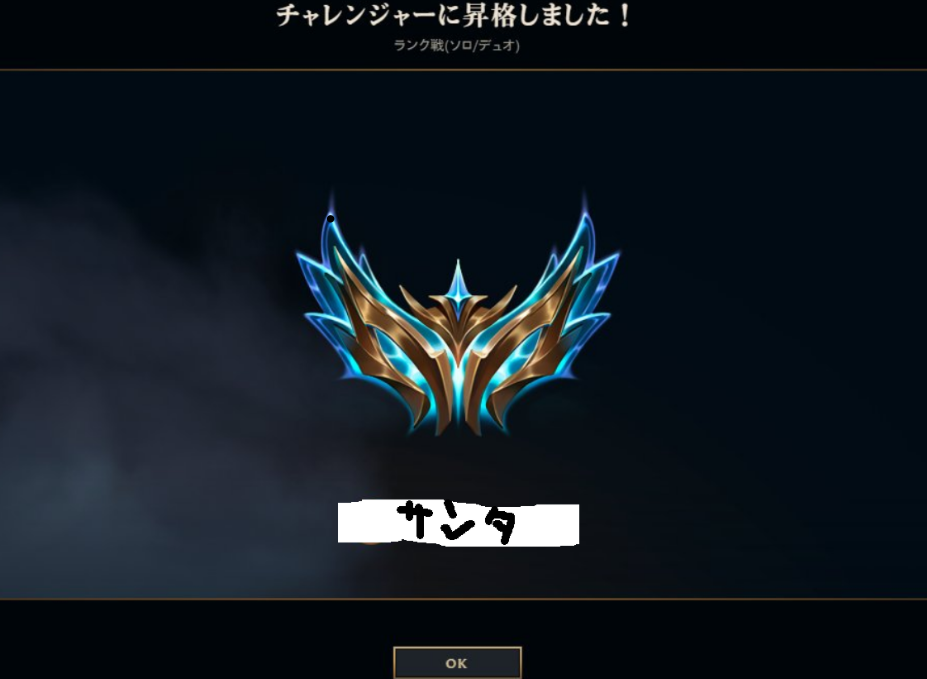Confirm the Challenger promotion with OK

point(457,663)
